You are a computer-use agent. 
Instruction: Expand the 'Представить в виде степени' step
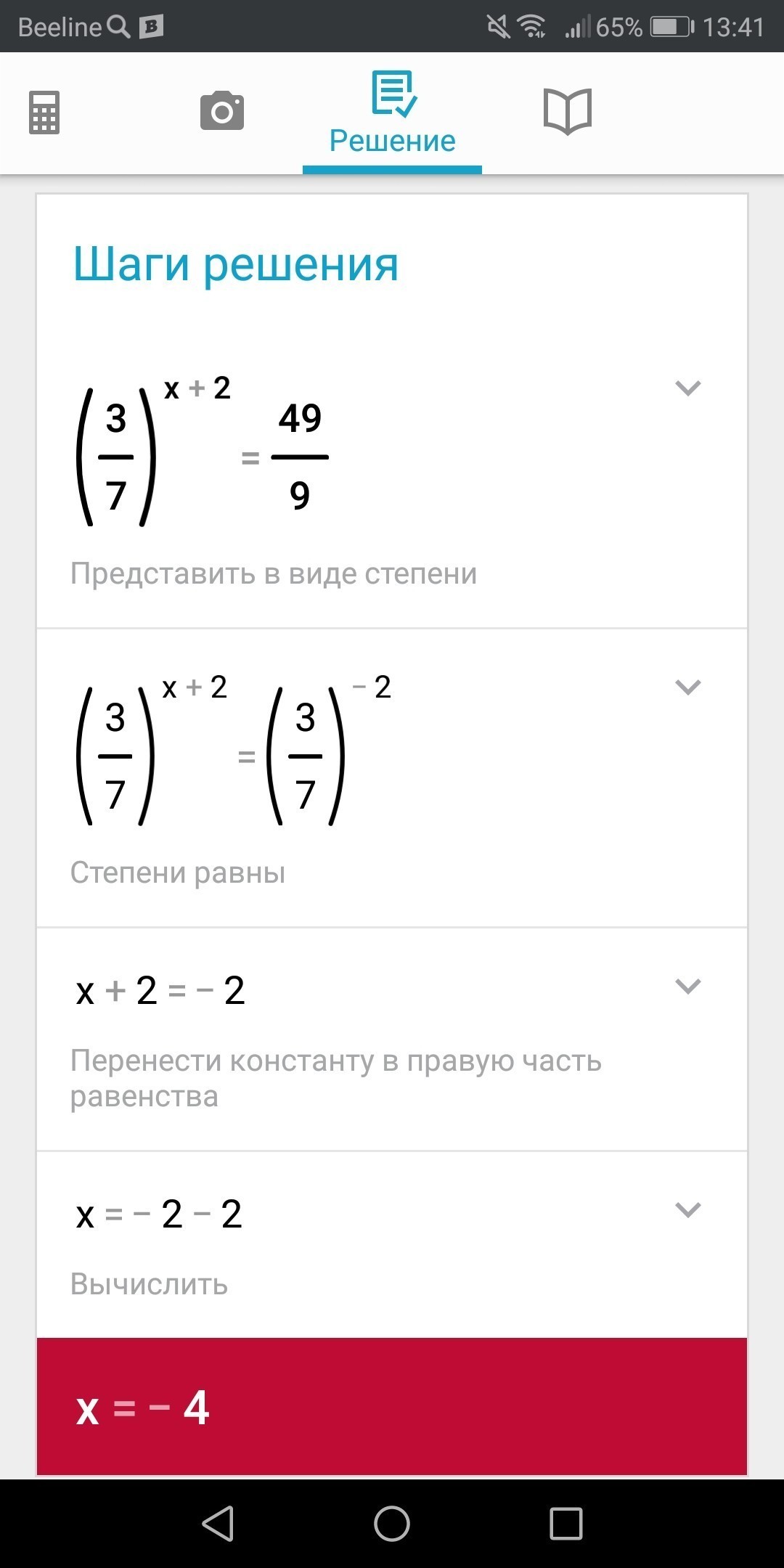pos(687,388)
